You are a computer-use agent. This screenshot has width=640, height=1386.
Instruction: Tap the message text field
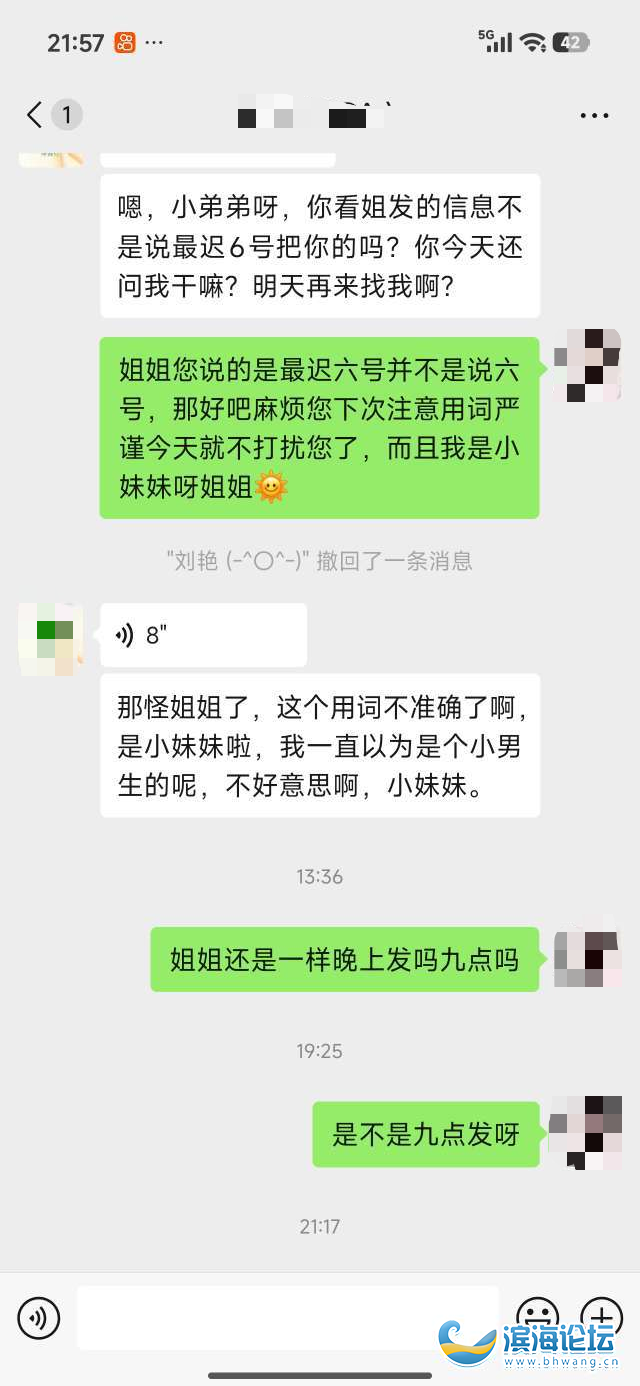click(x=287, y=1318)
